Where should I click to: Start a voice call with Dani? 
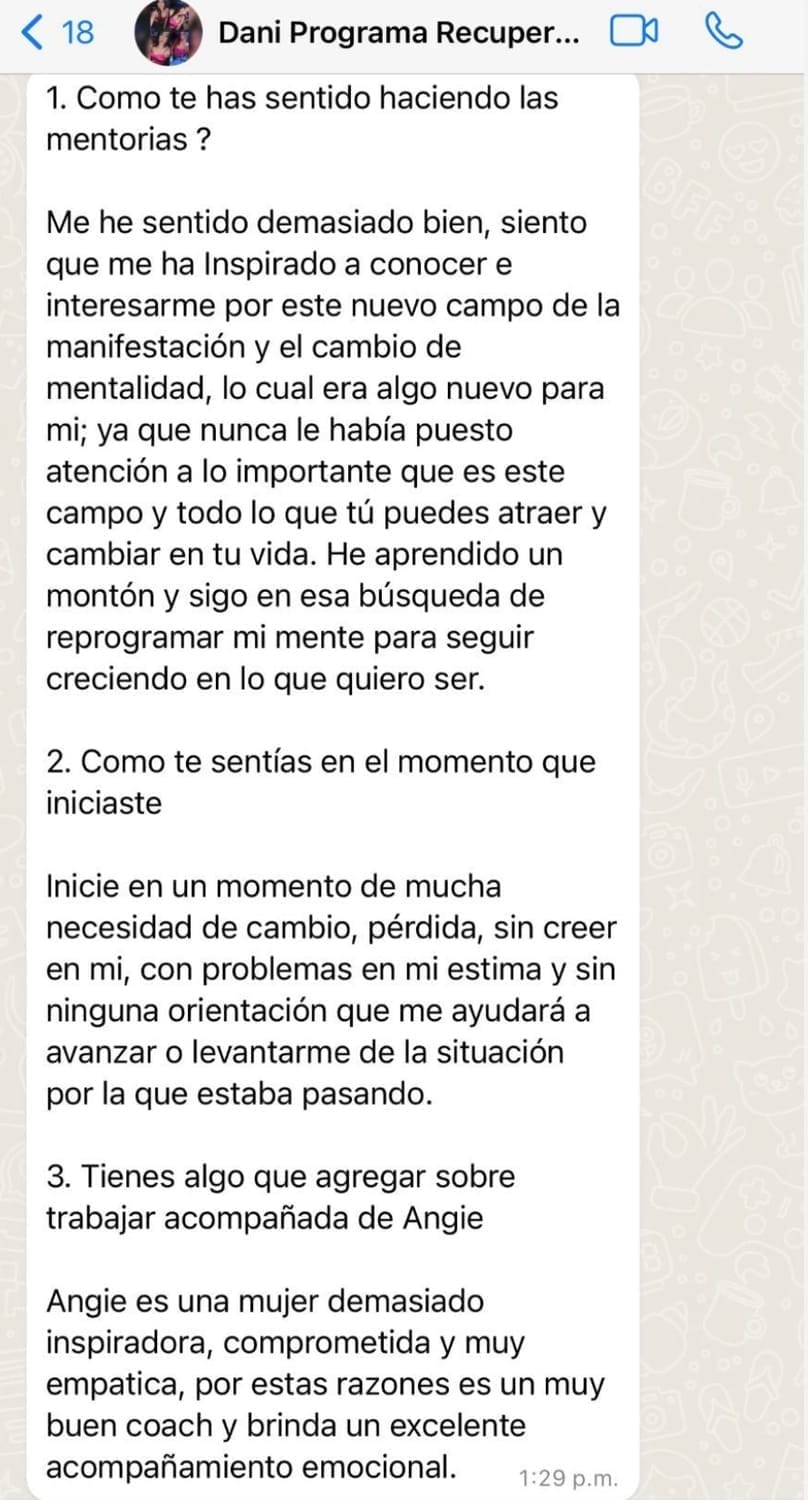click(x=724, y=32)
